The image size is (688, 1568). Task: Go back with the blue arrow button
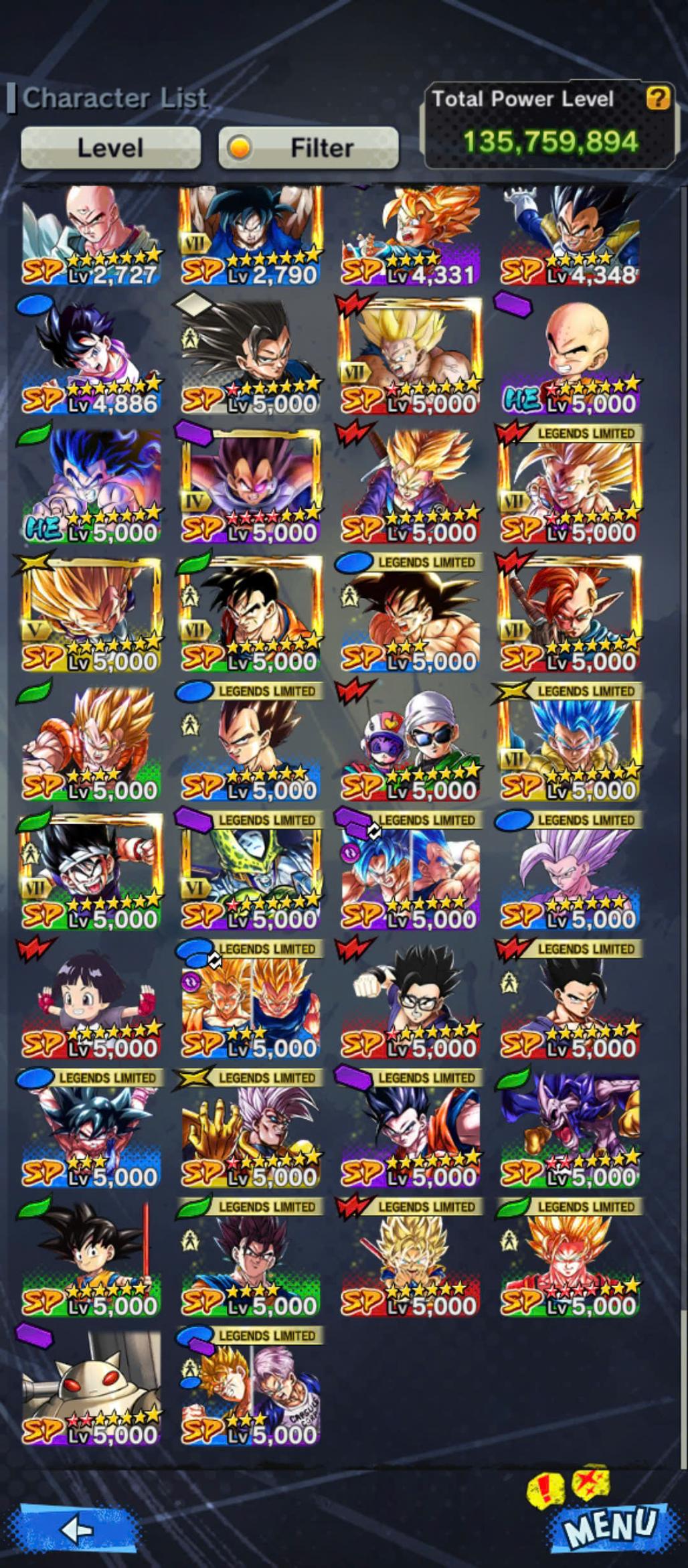coord(77,1529)
